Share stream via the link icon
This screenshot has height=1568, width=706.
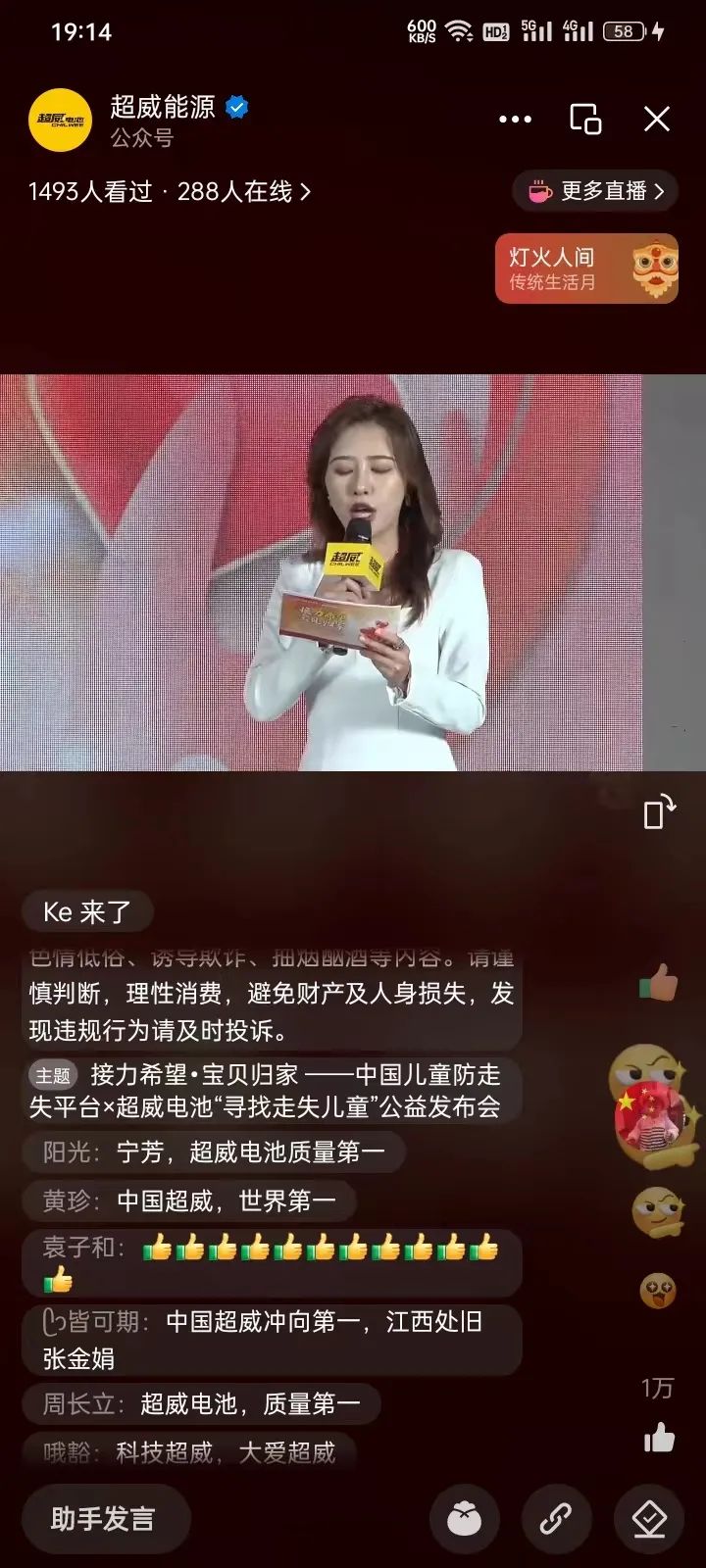pos(556,1519)
